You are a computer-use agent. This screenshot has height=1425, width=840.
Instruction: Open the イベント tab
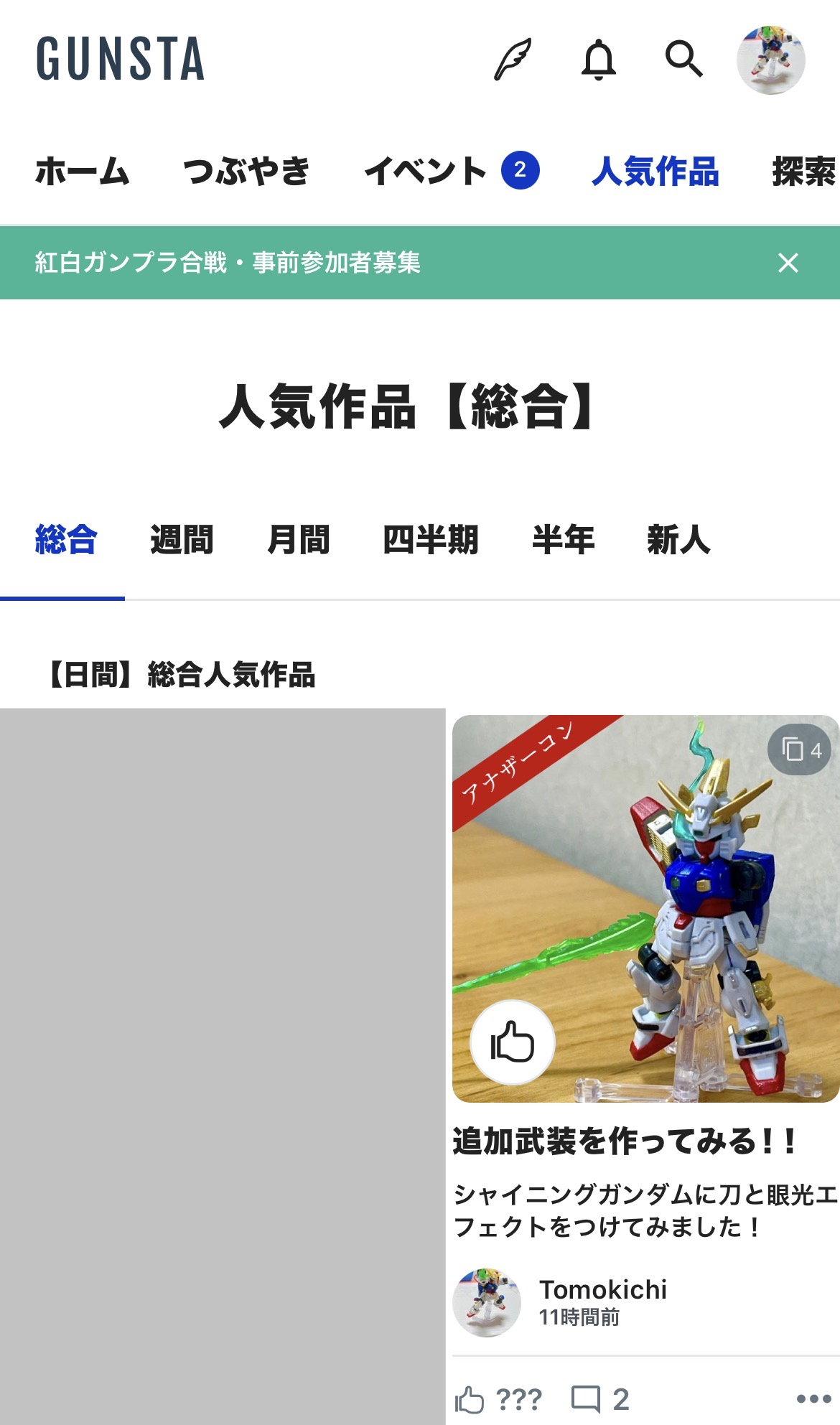426,172
